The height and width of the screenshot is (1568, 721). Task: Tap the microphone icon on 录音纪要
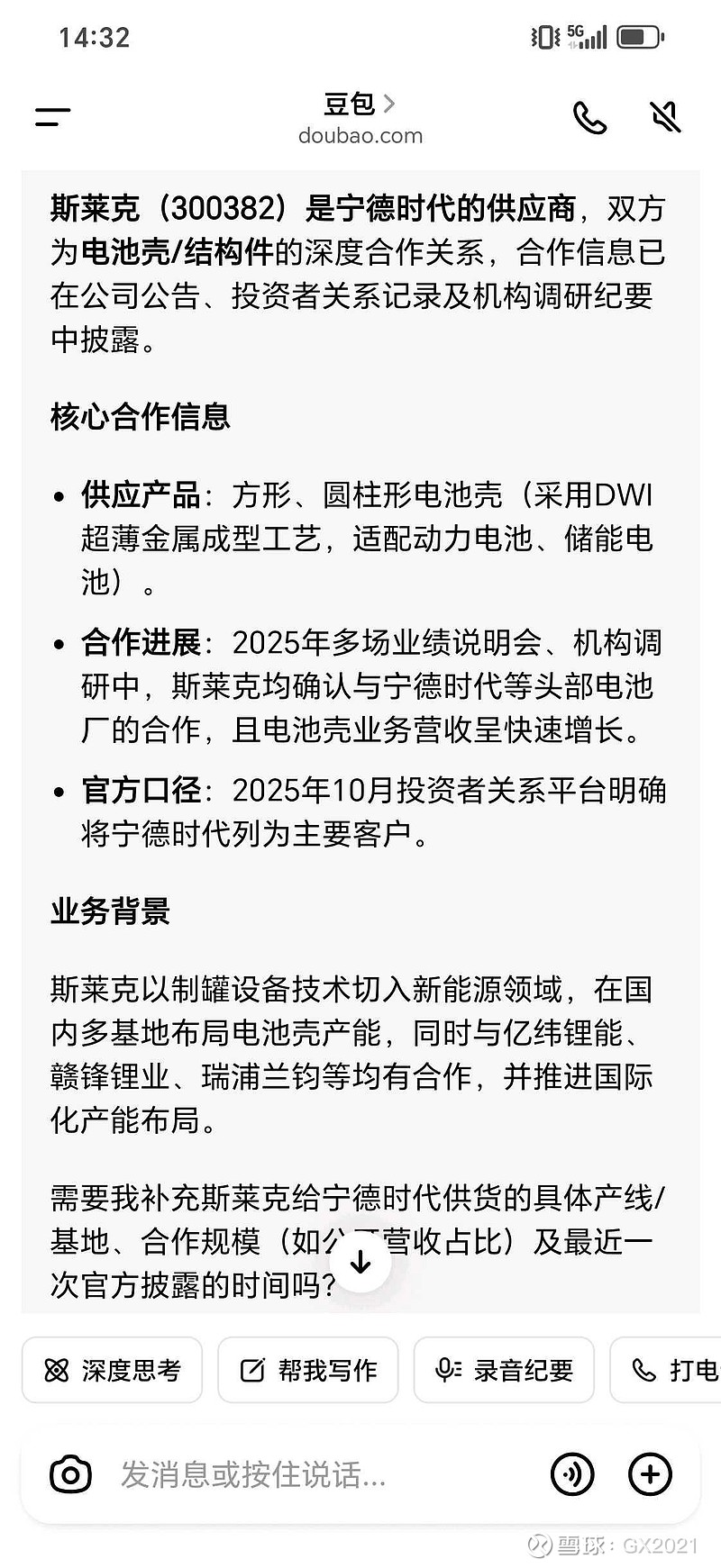[x=446, y=1369]
